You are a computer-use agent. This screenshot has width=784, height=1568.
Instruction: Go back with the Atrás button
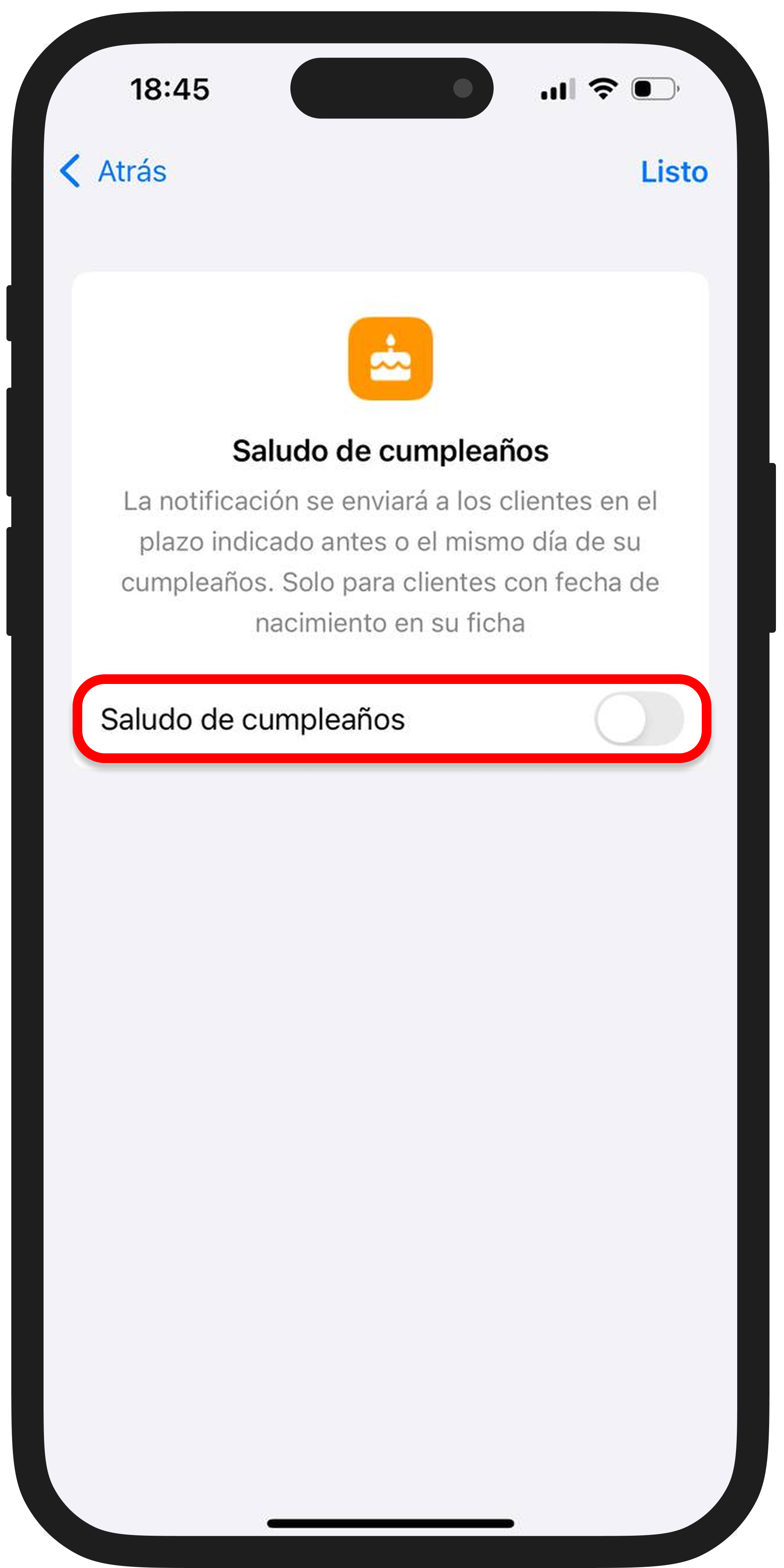click(113, 171)
